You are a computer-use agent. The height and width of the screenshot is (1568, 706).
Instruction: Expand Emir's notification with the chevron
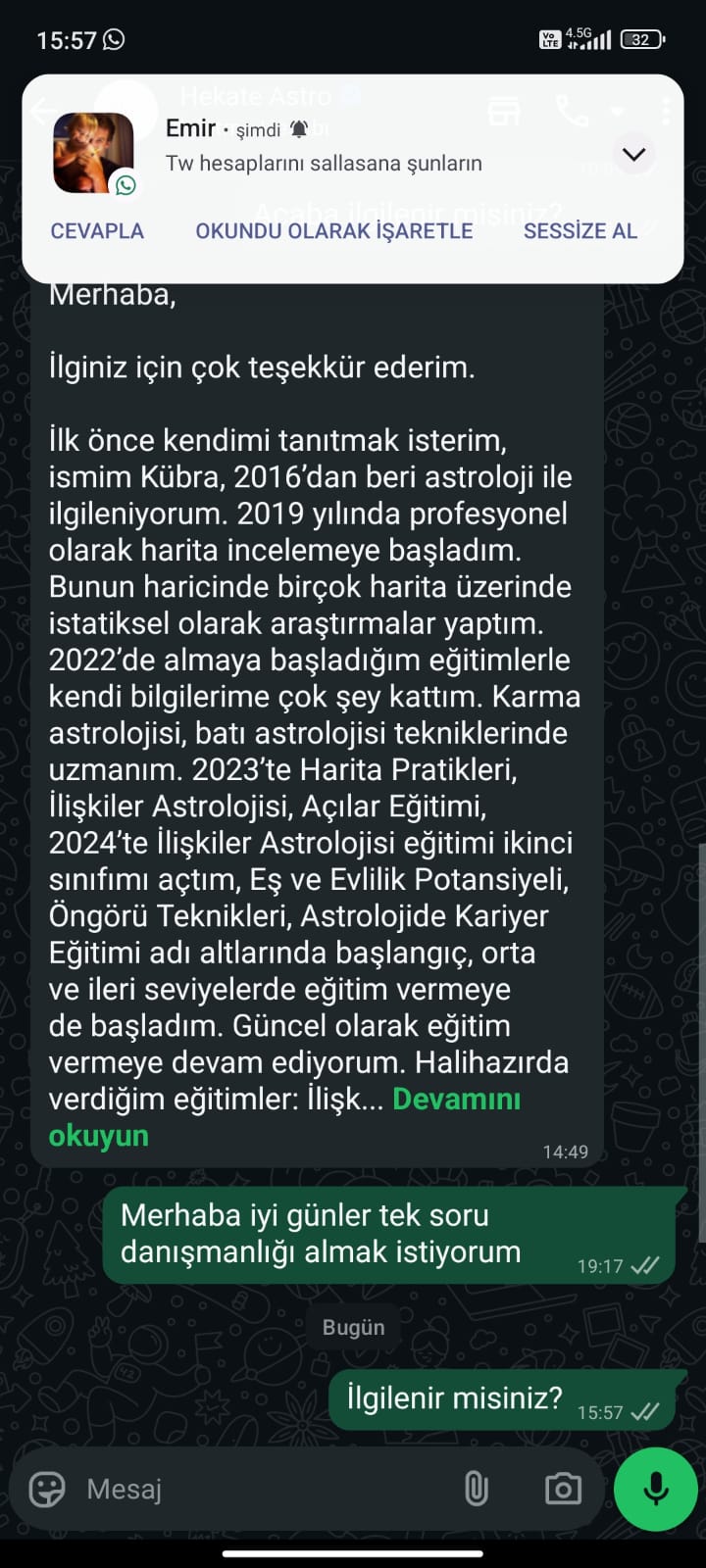[634, 154]
